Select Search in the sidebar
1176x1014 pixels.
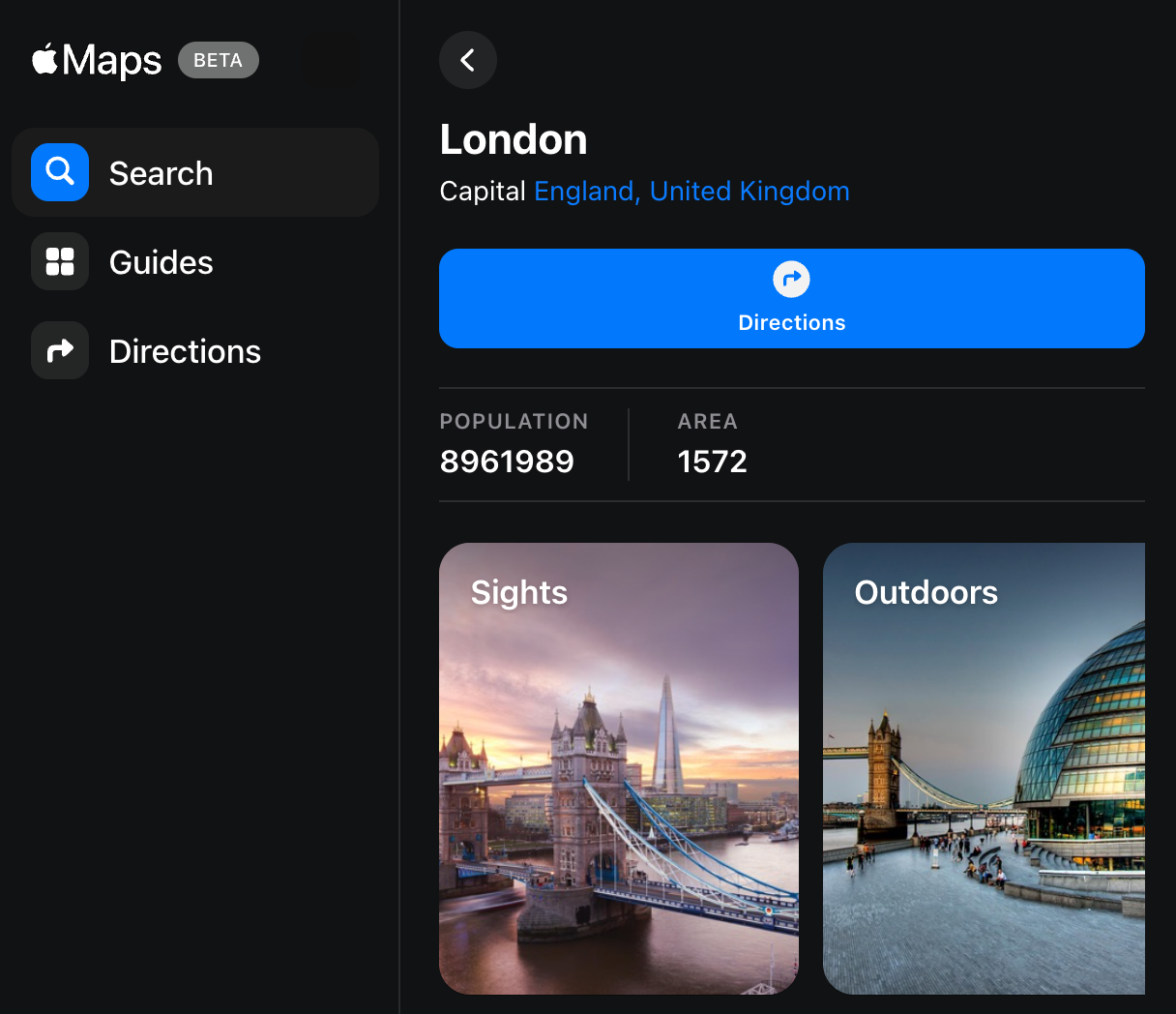(x=195, y=172)
